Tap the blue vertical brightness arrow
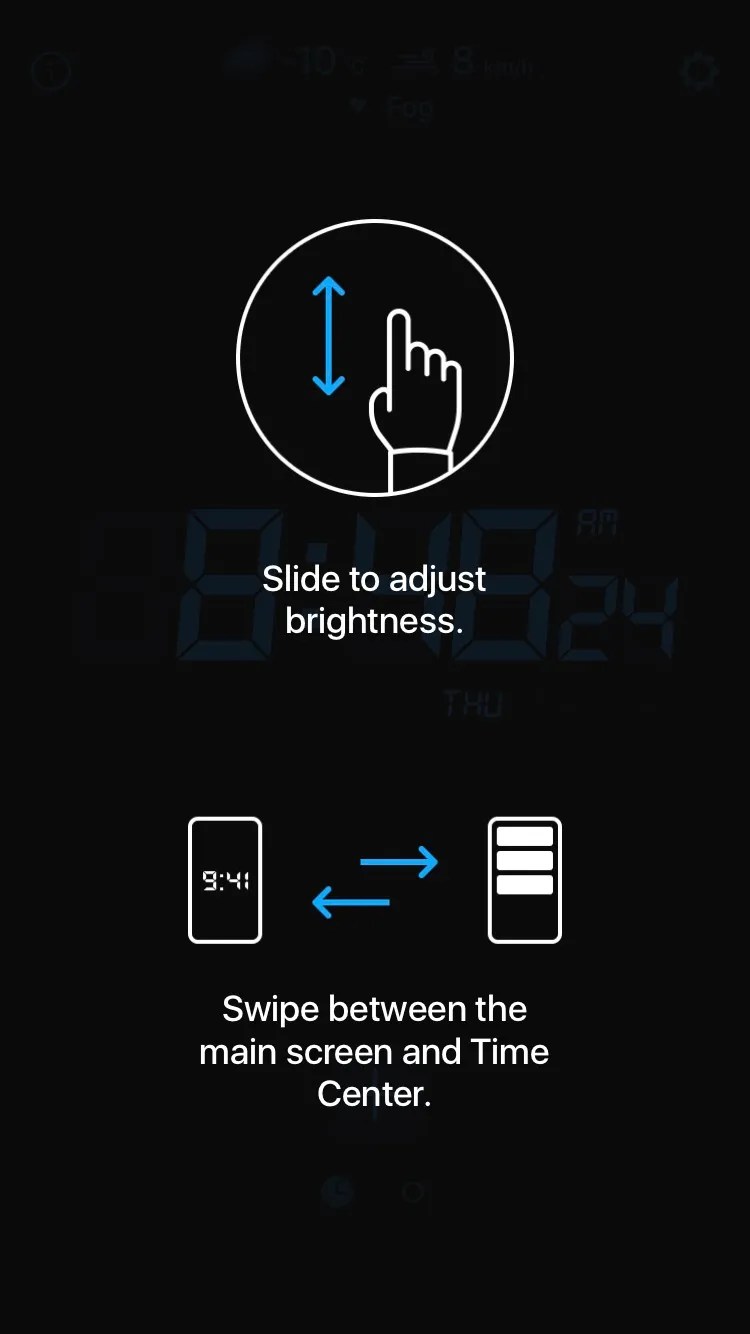 click(328, 333)
